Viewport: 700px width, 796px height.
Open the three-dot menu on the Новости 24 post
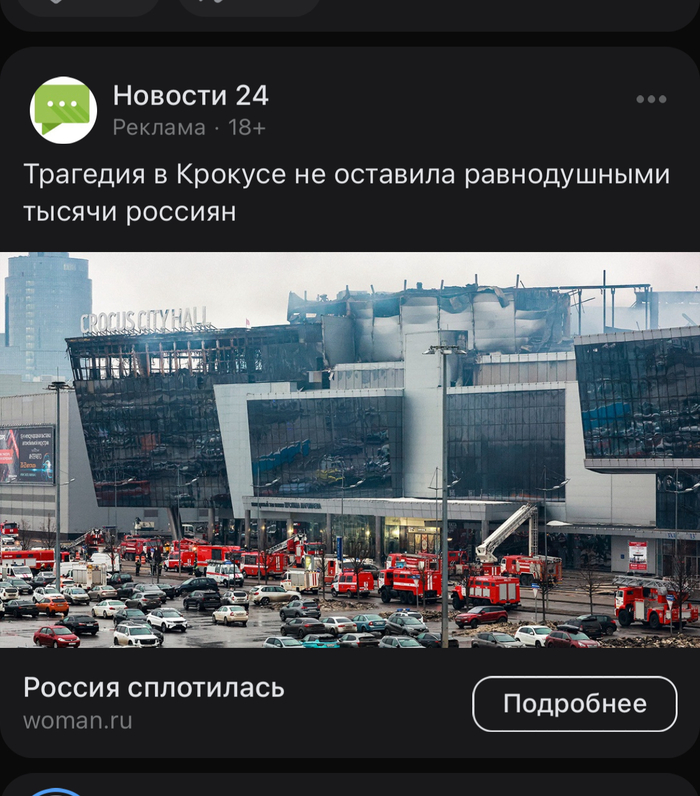coord(651,99)
